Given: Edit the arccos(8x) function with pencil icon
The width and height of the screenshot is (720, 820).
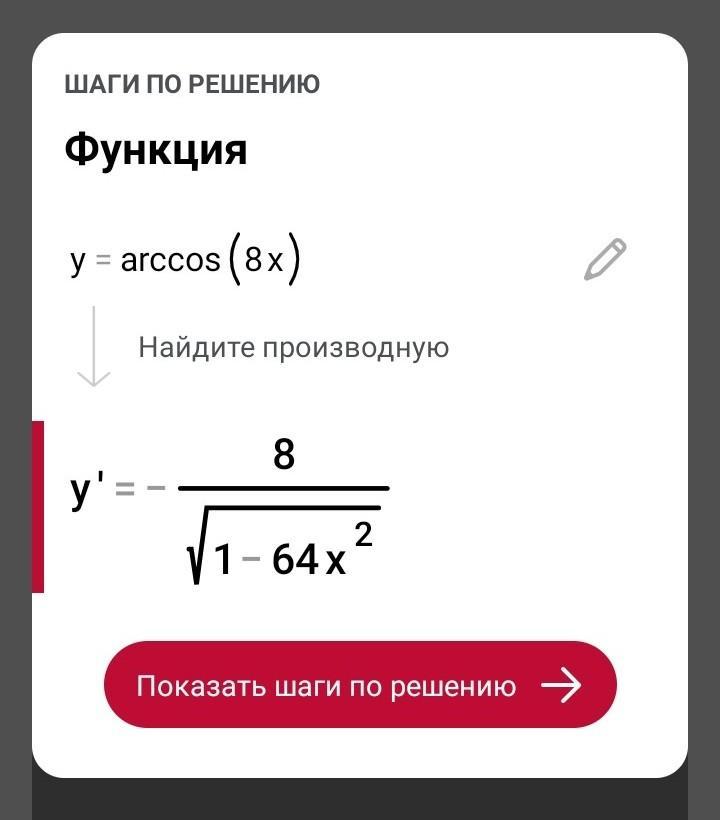Looking at the screenshot, I should [x=605, y=260].
